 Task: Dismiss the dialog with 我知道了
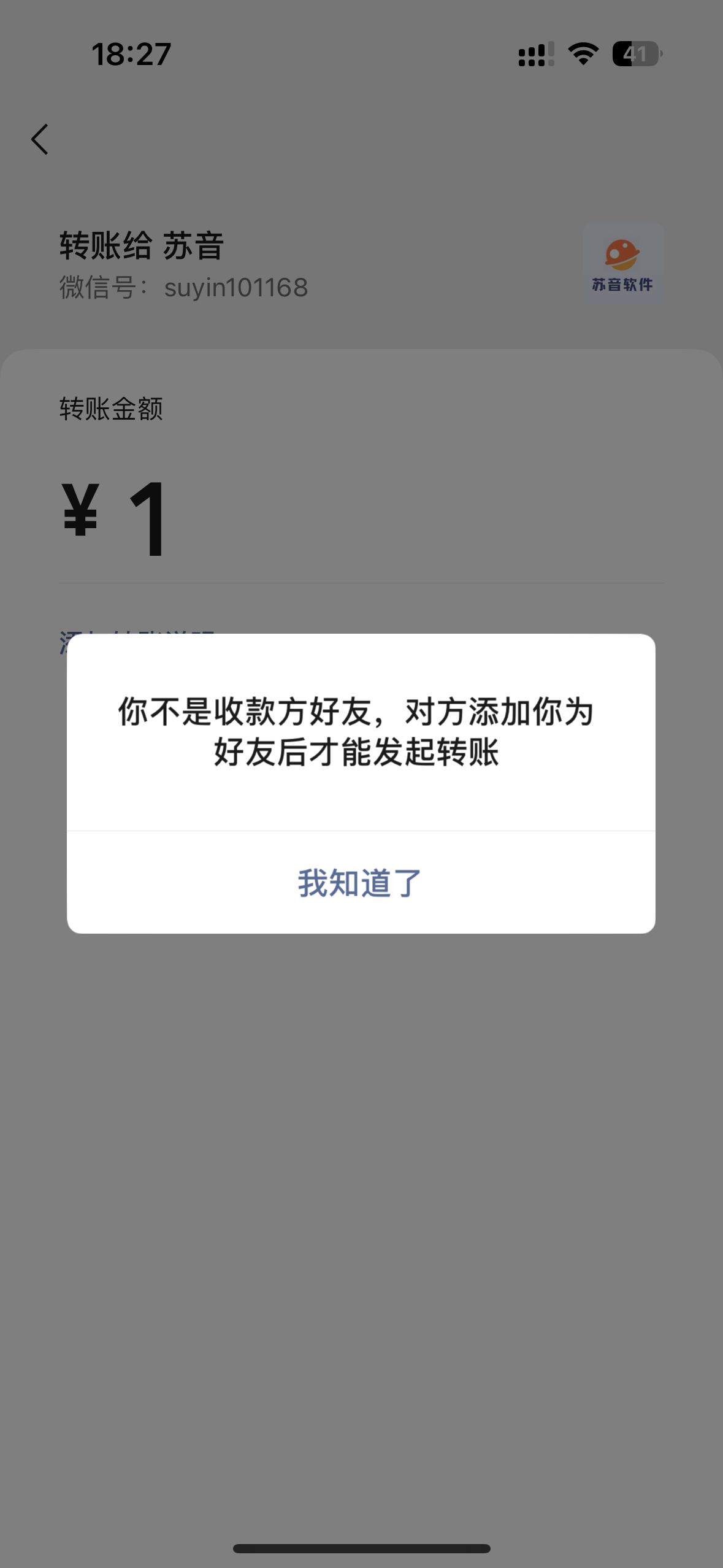point(360,883)
